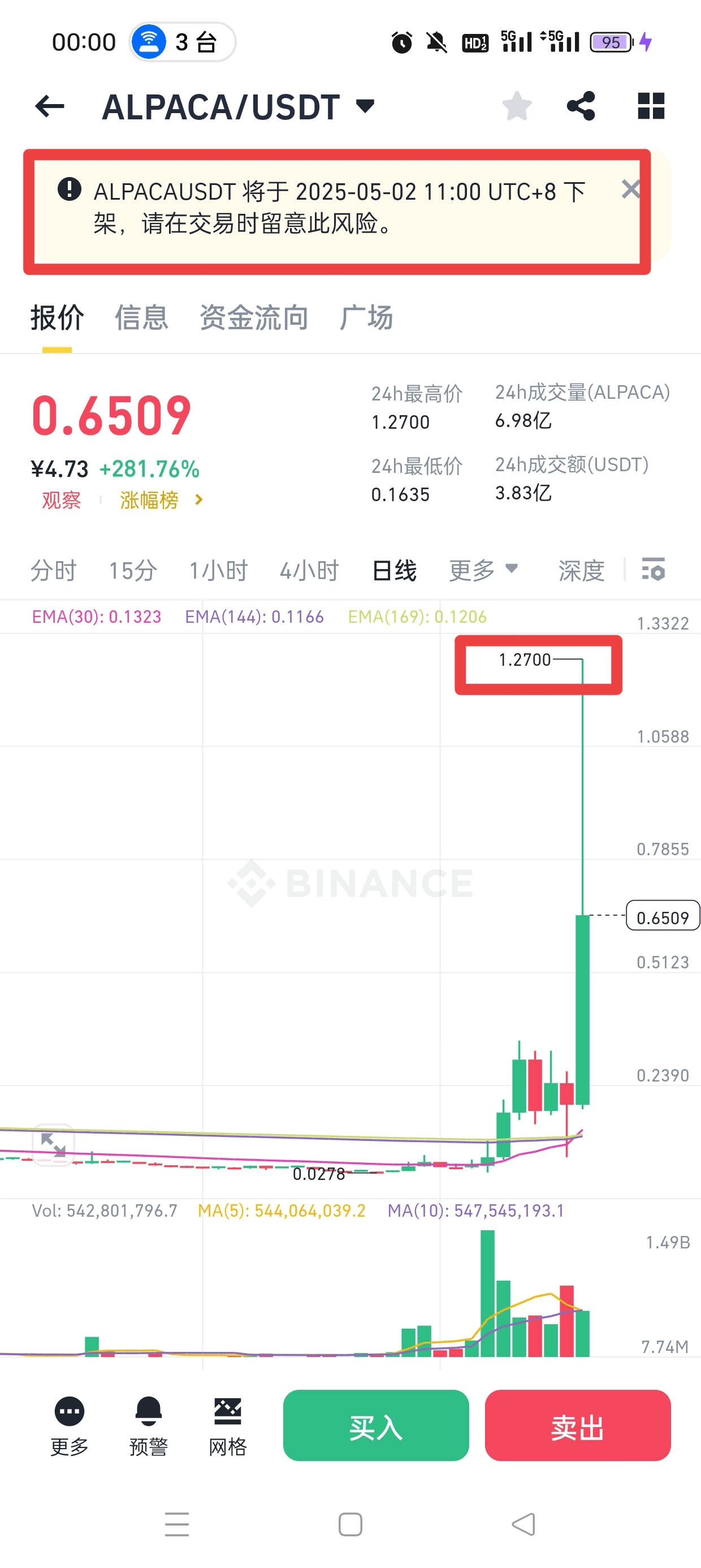Go back using the top-left arrow
The height and width of the screenshot is (1568, 701).
click(50, 106)
